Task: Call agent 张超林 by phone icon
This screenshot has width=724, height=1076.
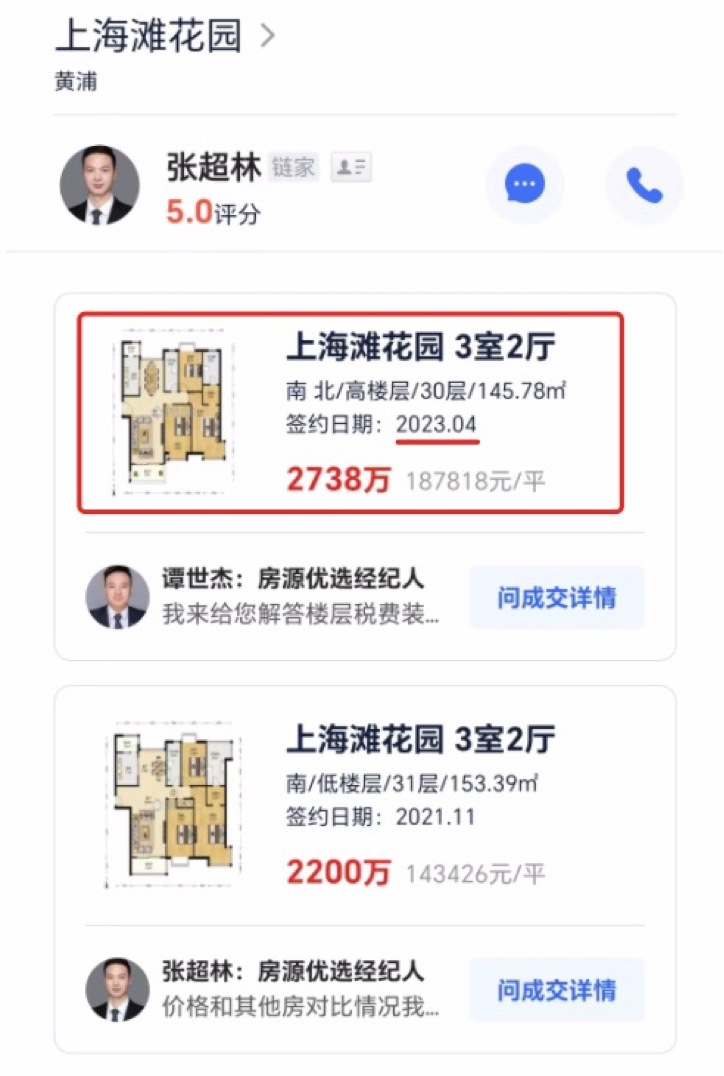Action: pyautogui.click(x=643, y=185)
